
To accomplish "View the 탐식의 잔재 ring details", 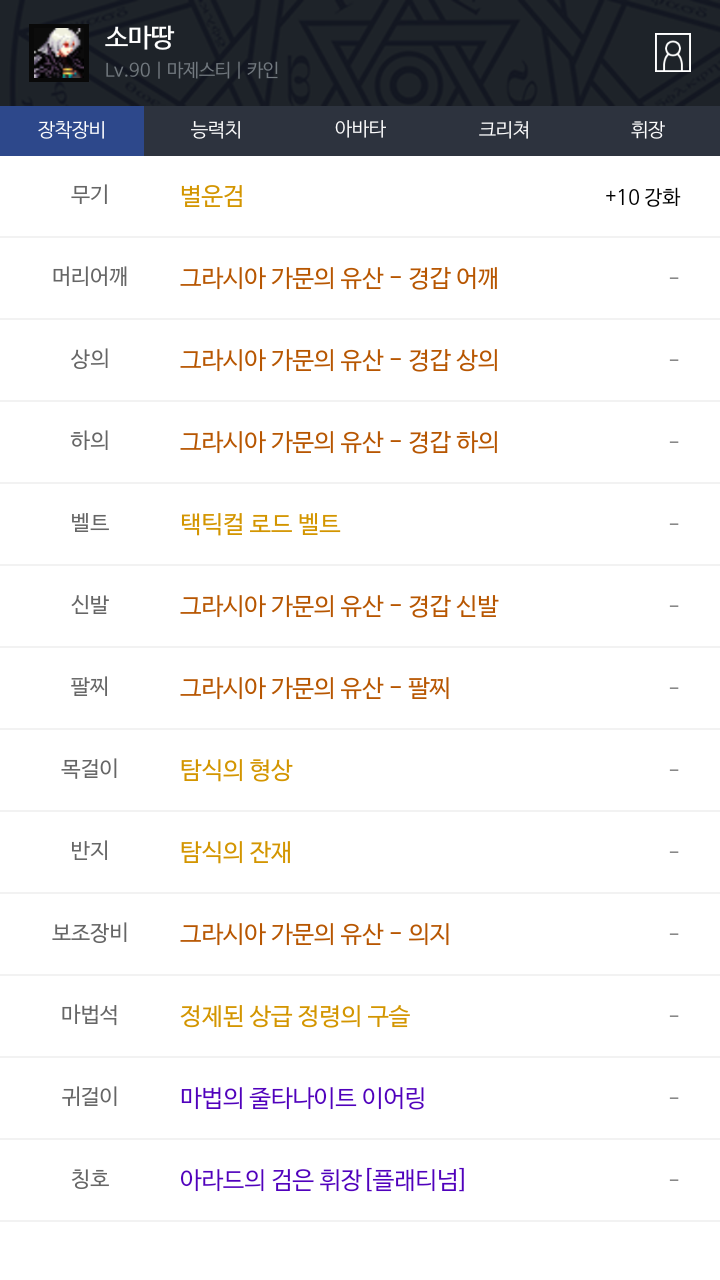I will point(236,851).
